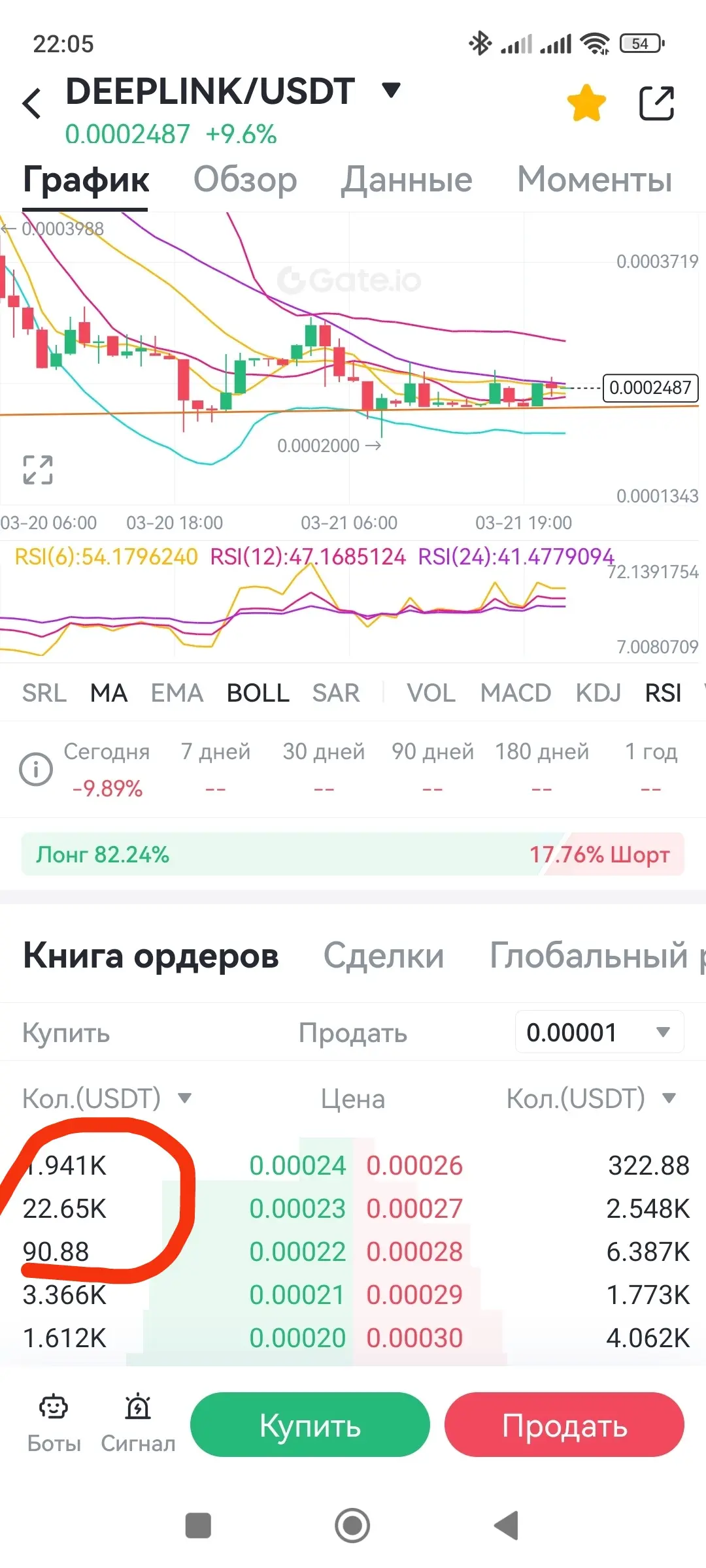
Task: Switch to the Данные tab
Action: tap(407, 180)
